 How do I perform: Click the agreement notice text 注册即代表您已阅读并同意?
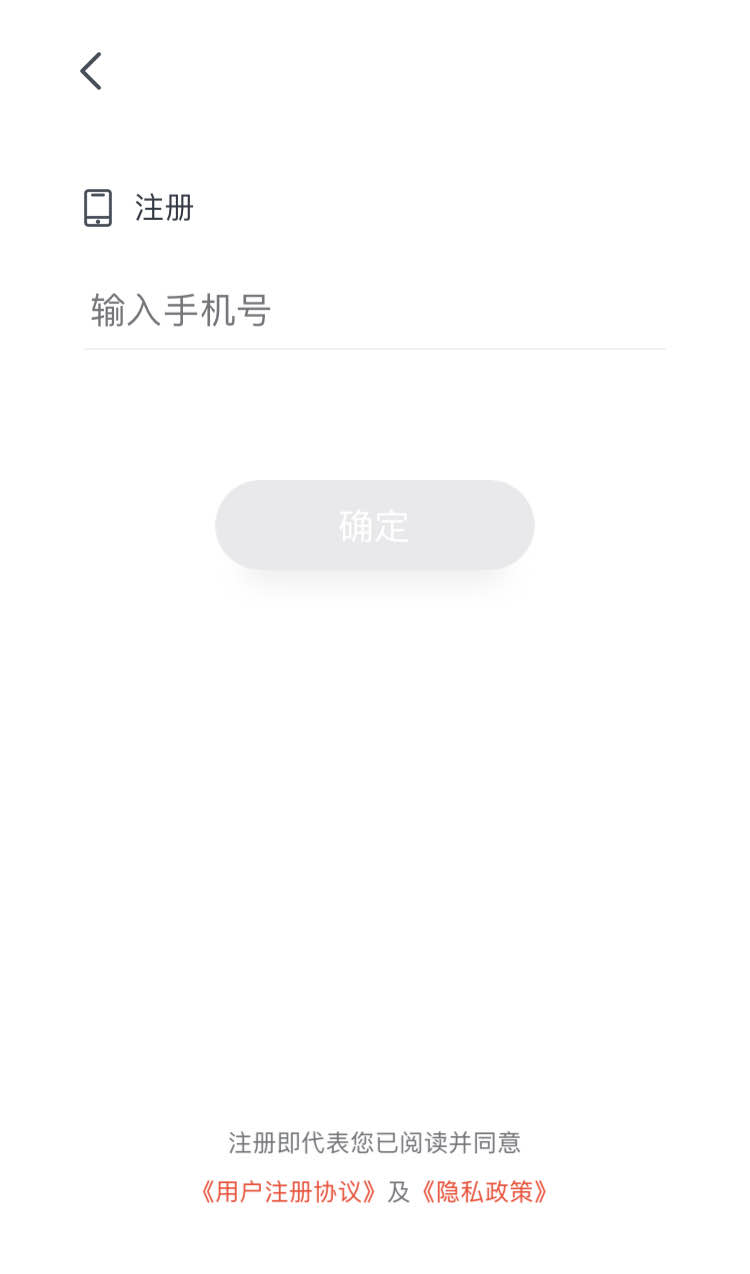[374, 1142]
